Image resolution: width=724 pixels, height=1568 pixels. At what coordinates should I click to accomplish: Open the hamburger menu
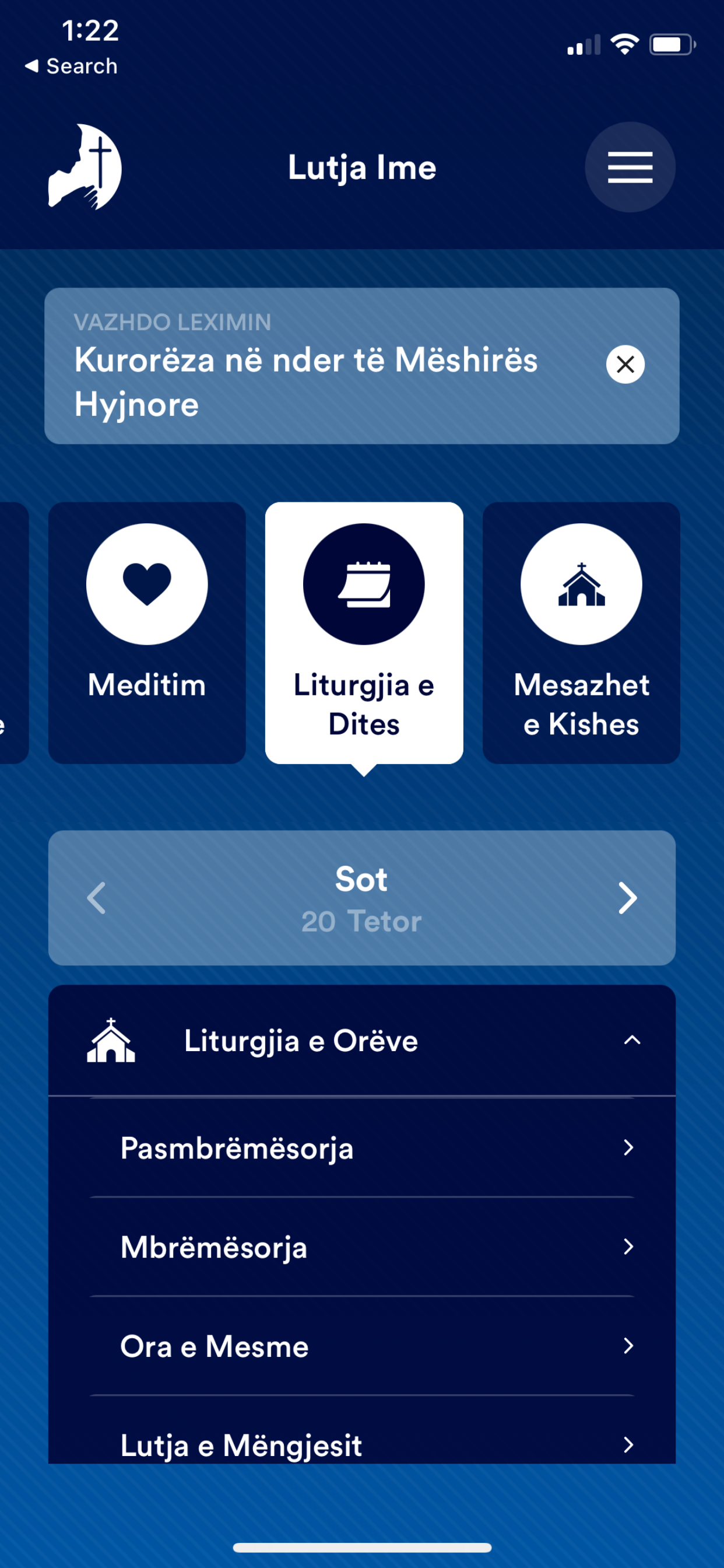629,167
